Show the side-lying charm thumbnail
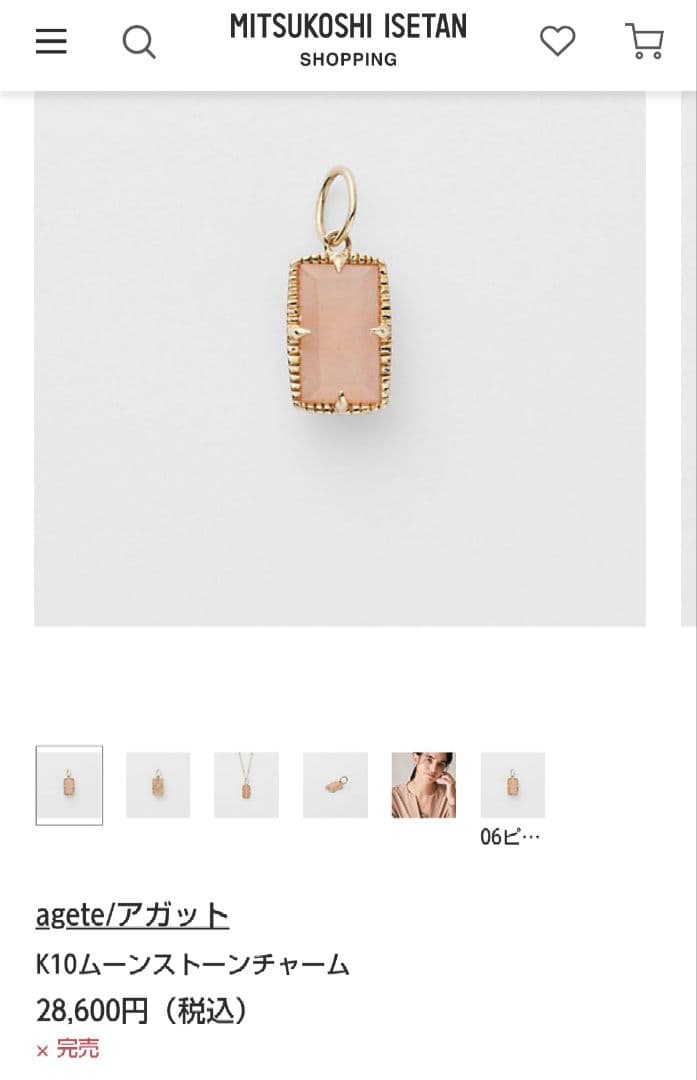The height and width of the screenshot is (1080, 697). (335, 785)
